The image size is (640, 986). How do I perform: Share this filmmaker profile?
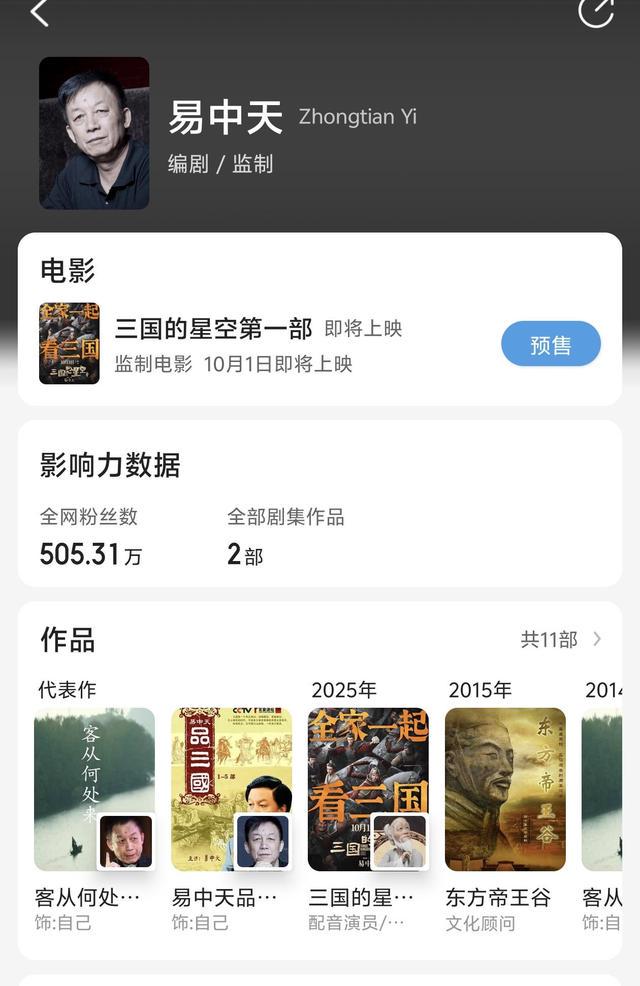(596, 12)
